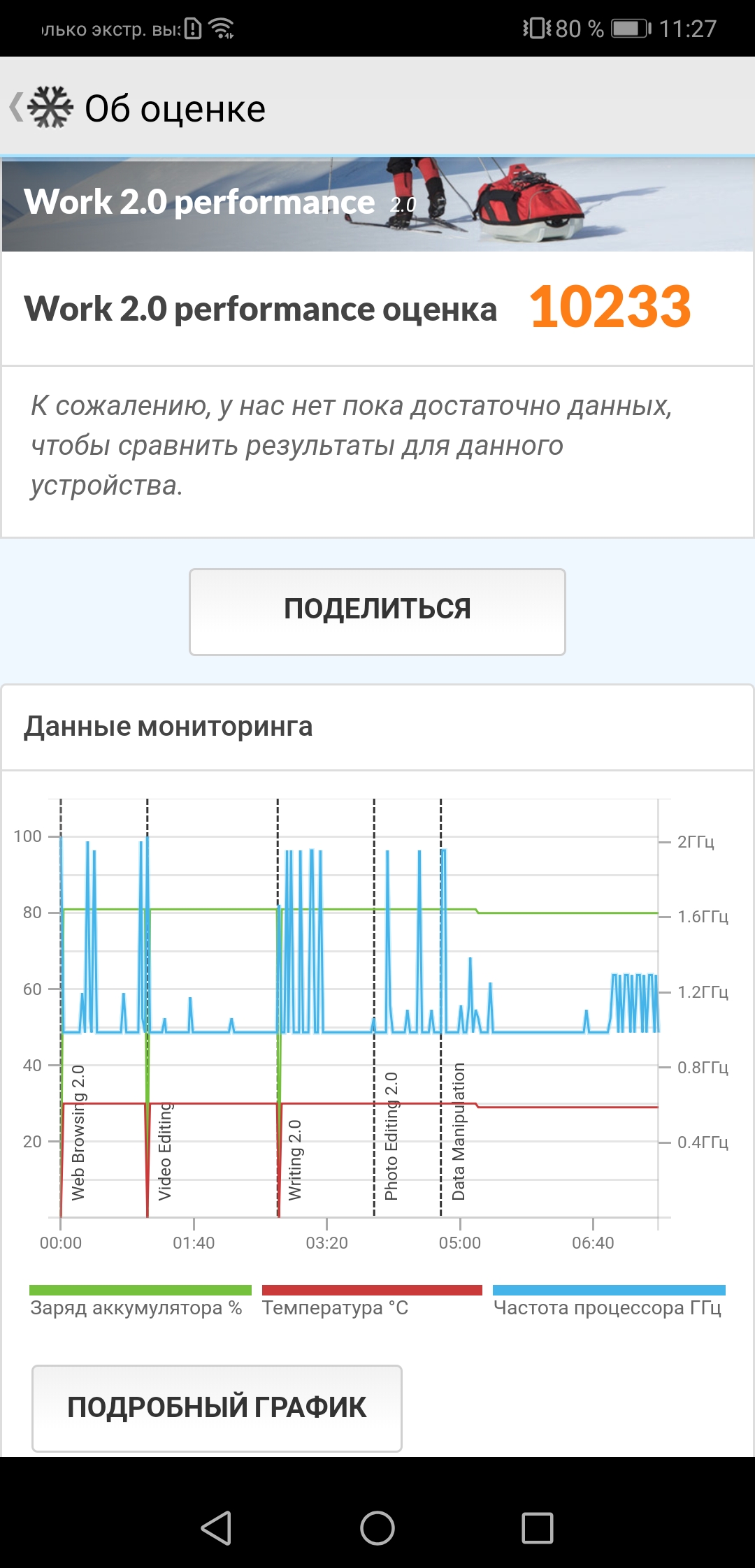Viewport: 755px width, 1568px height.
Task: Open ПОДРОБНЫЙ ГРАФИК detailed chart
Action: point(217,1408)
